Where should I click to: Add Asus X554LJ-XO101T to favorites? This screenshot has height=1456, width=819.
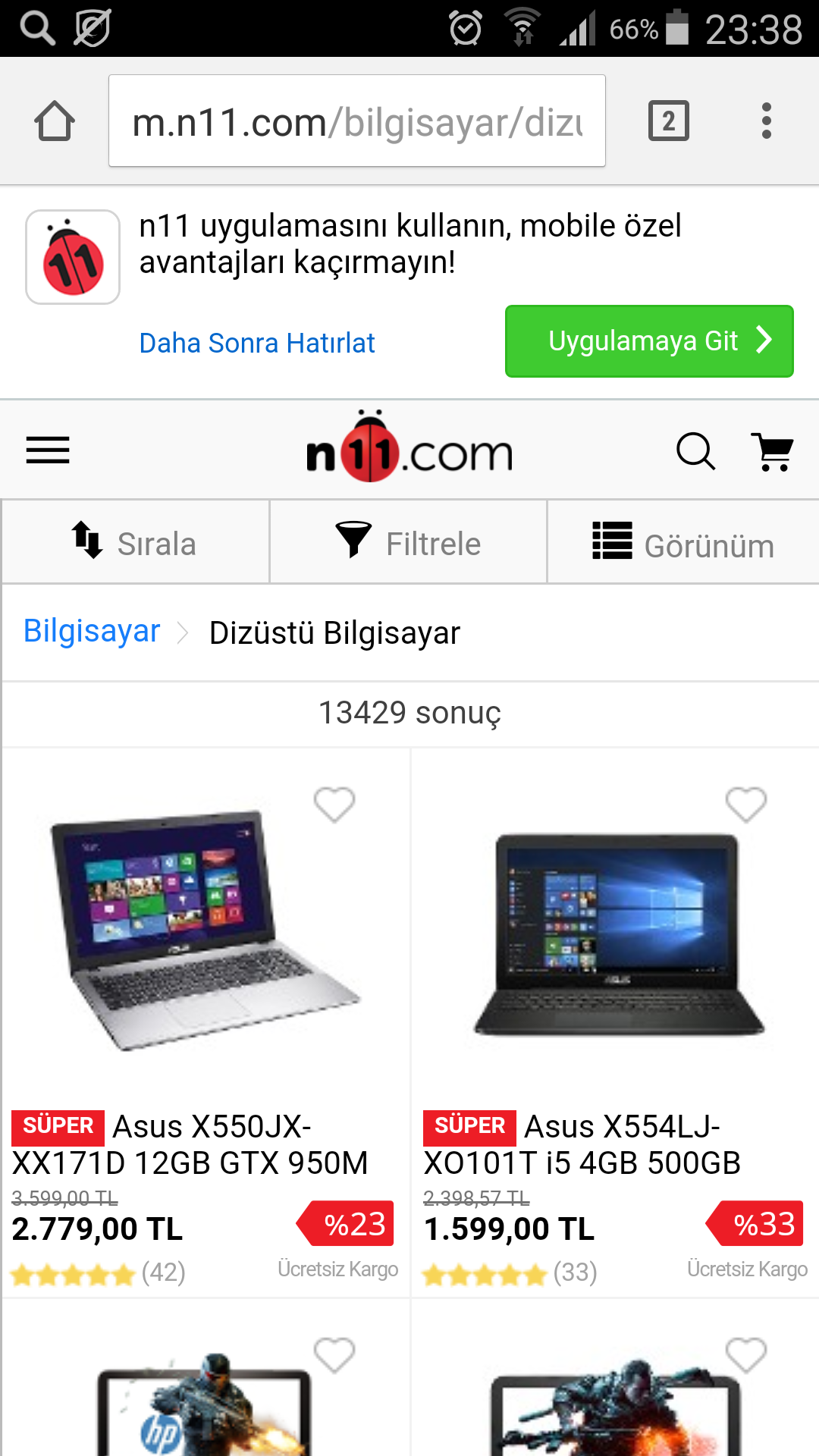746,805
